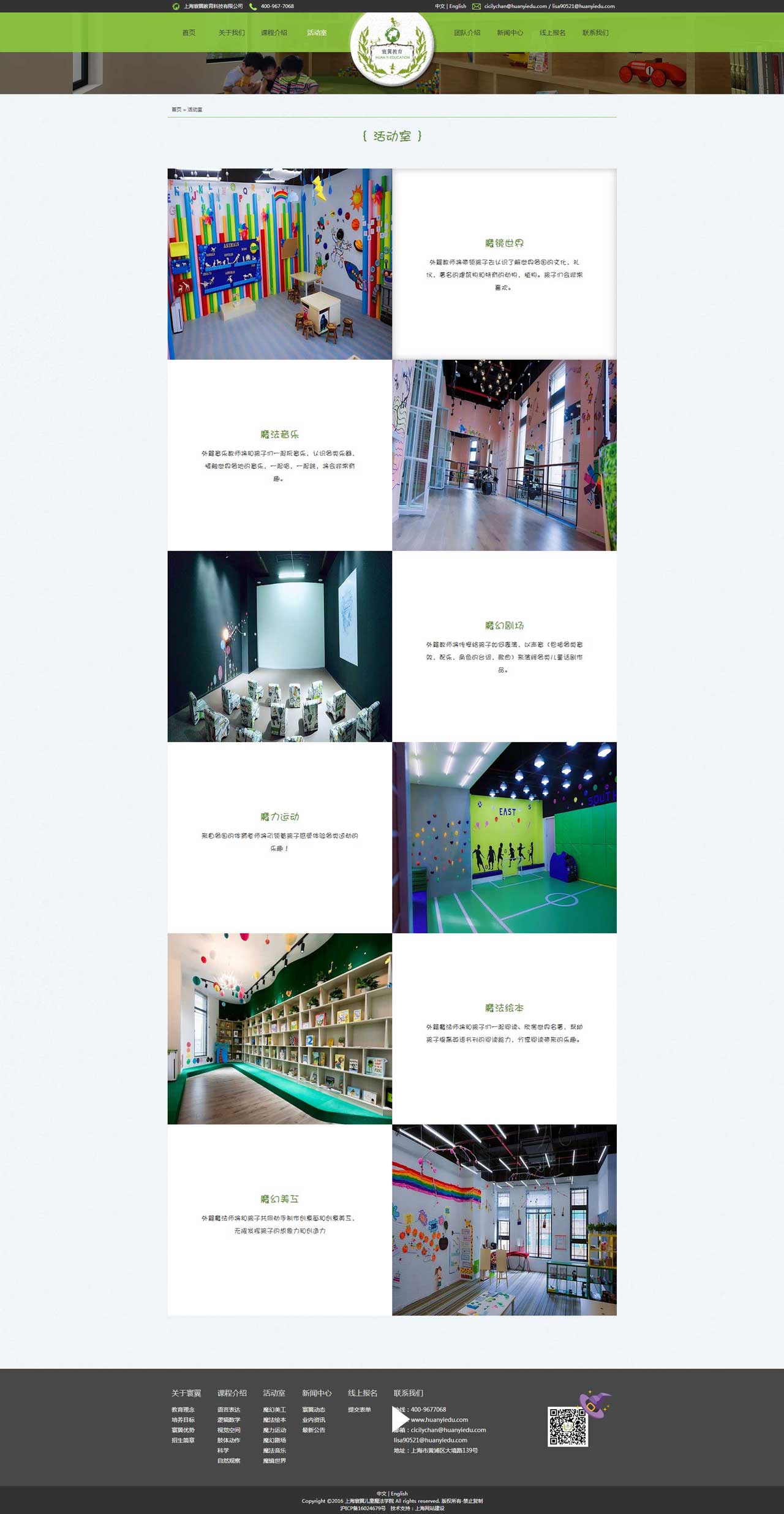Open the 魔法绘本 library photo
This screenshot has height=1514, width=784.
tap(280, 1029)
